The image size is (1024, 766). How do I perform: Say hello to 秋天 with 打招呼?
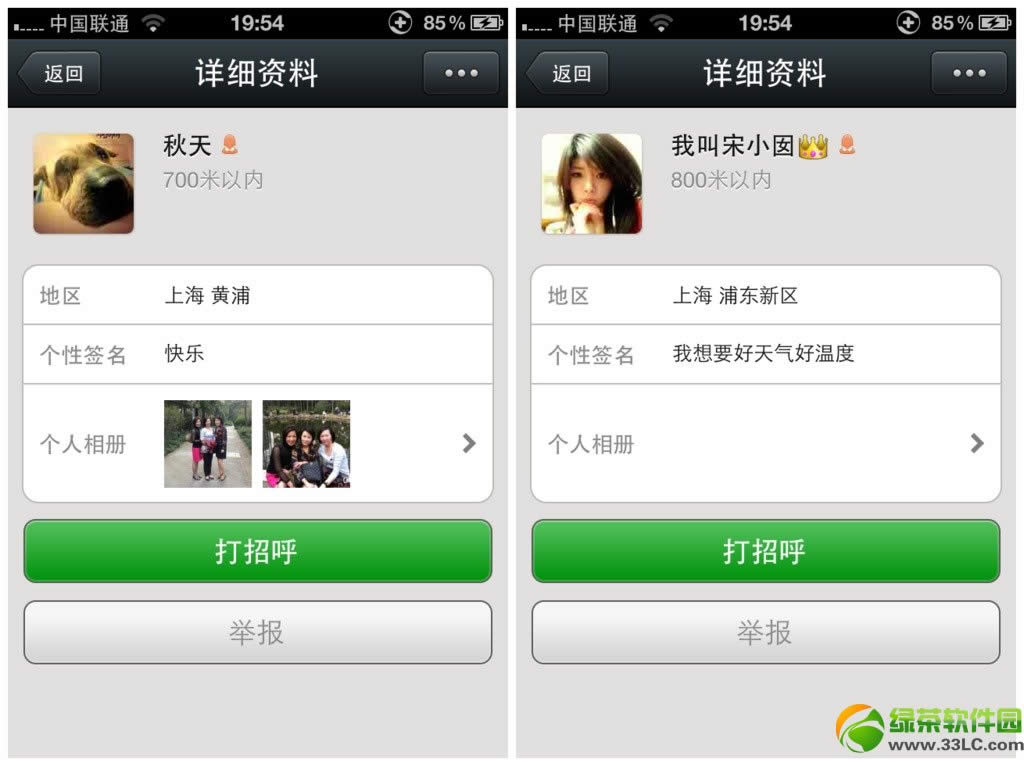point(257,551)
